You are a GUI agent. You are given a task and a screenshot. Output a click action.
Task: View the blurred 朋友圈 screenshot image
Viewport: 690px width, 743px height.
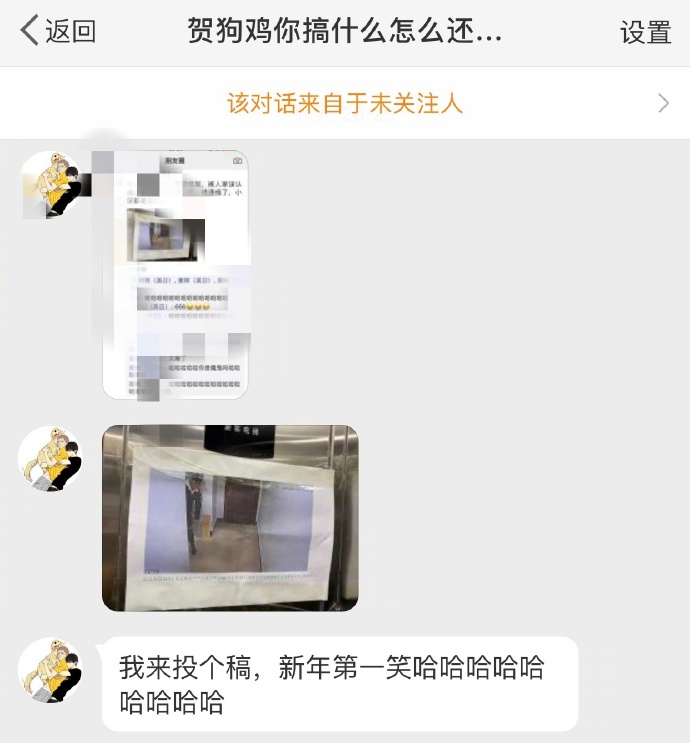point(176,275)
